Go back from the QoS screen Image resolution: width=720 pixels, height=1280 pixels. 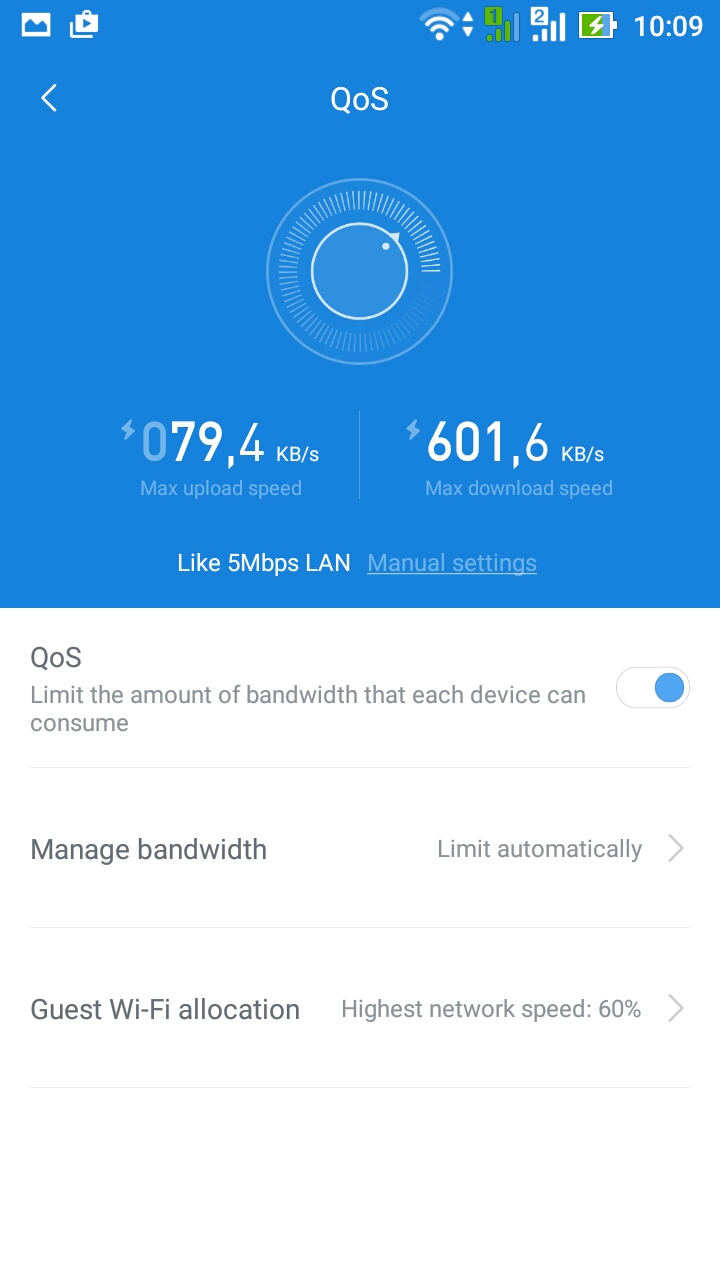[x=49, y=98]
